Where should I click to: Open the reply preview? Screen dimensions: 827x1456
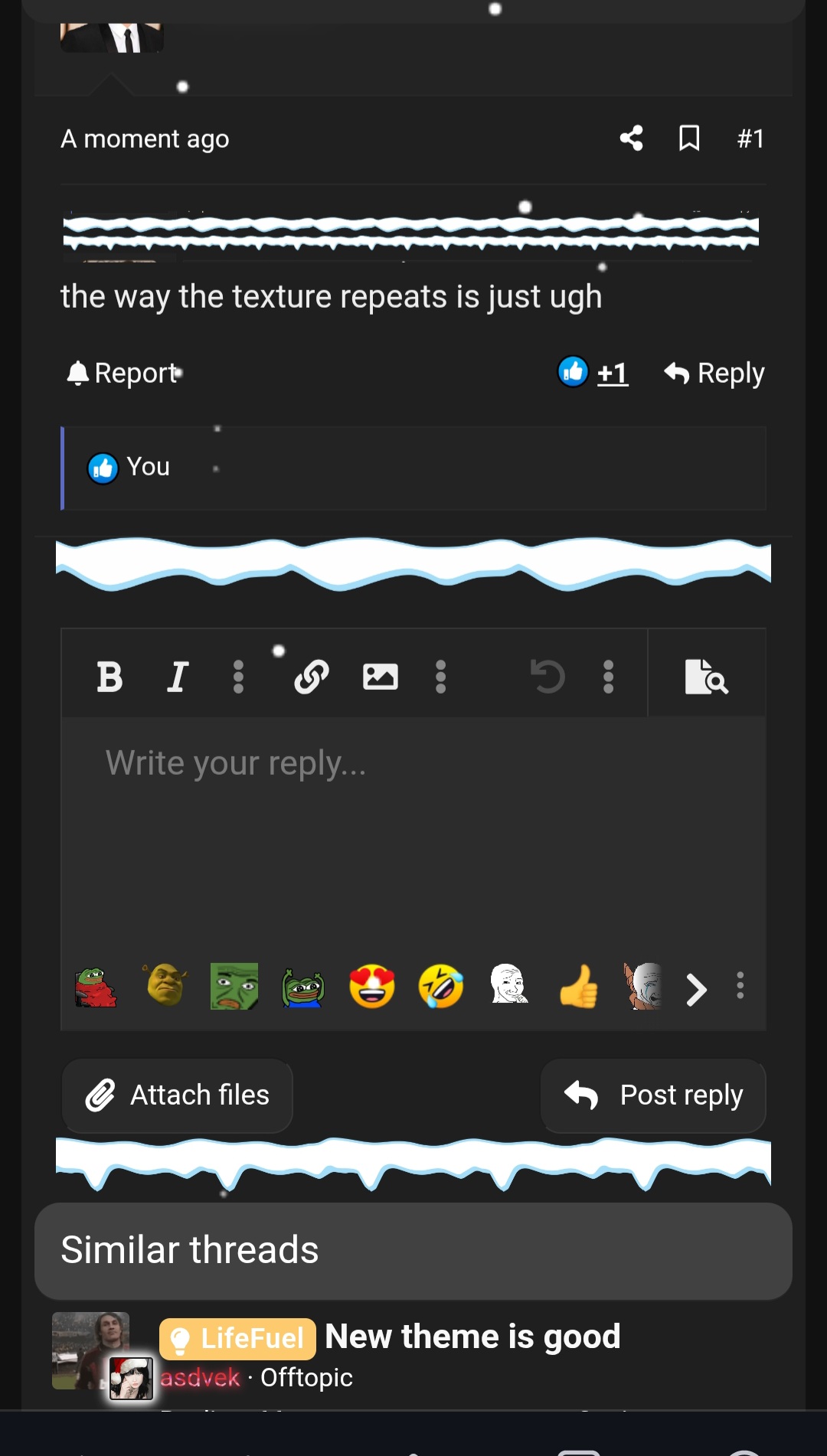[706, 676]
